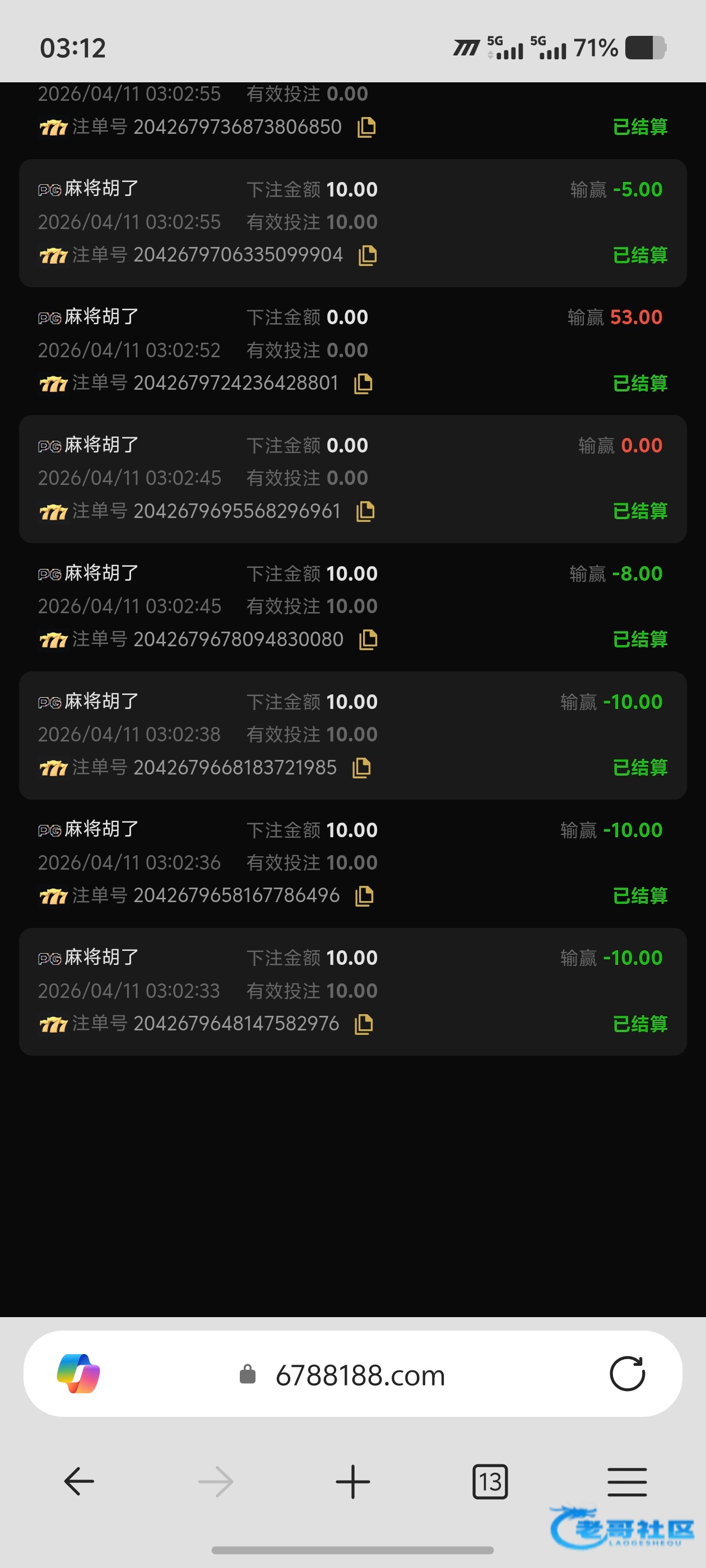
Task: Copy bet number 2042679668183721985
Action: pyautogui.click(x=361, y=768)
